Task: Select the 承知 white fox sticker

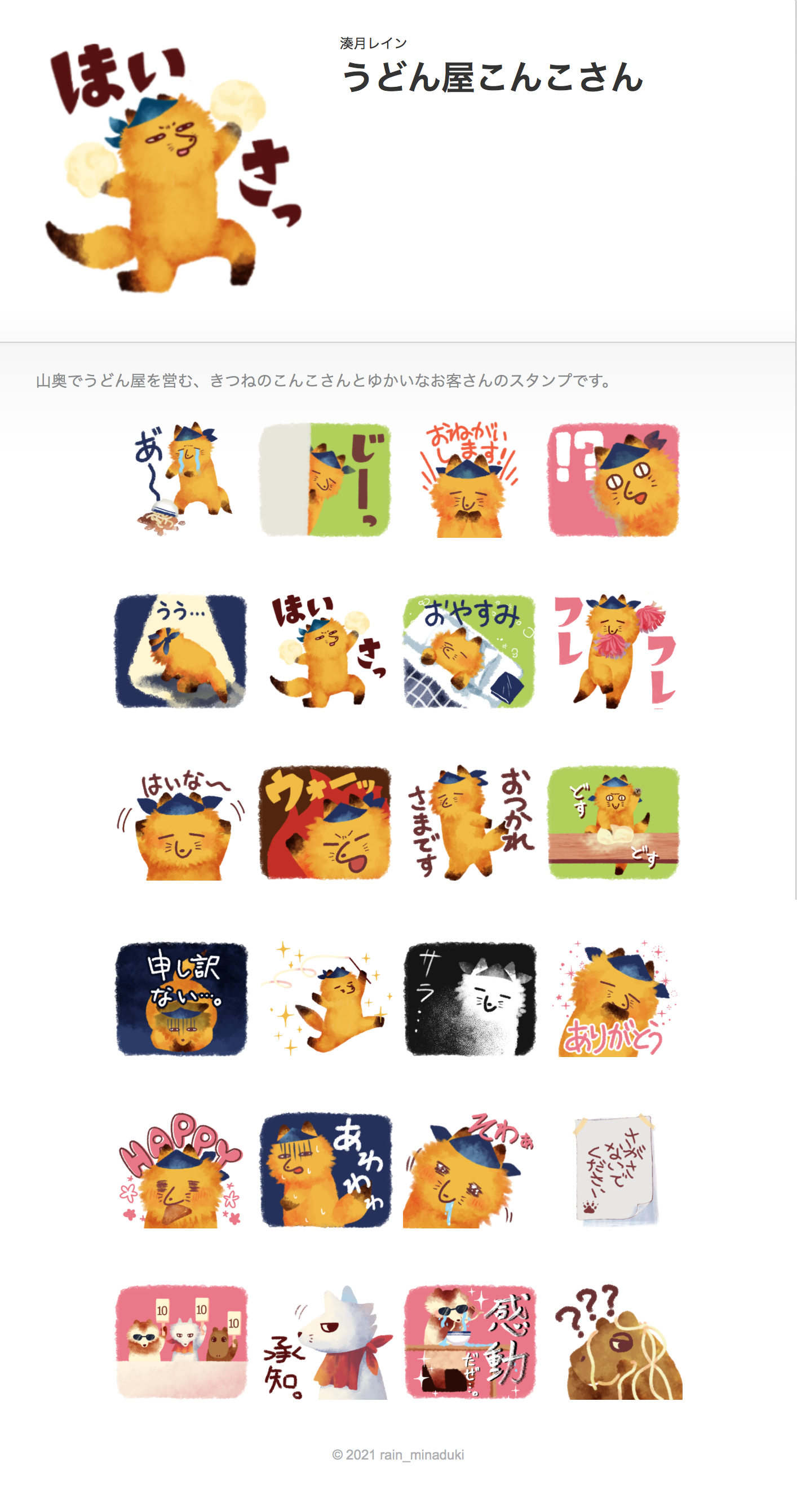Action: click(325, 1342)
